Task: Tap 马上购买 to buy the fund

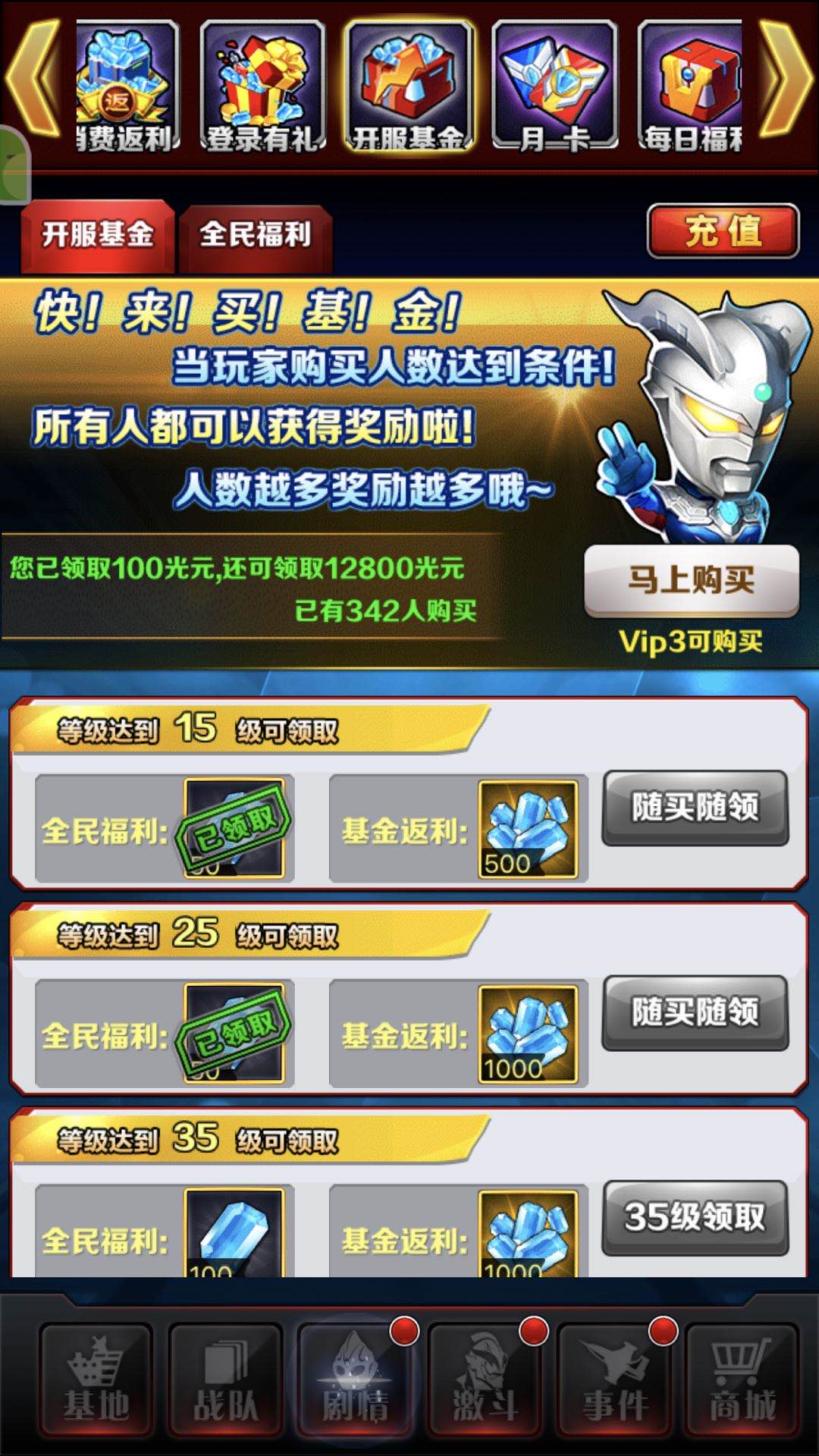Action: 692,580
